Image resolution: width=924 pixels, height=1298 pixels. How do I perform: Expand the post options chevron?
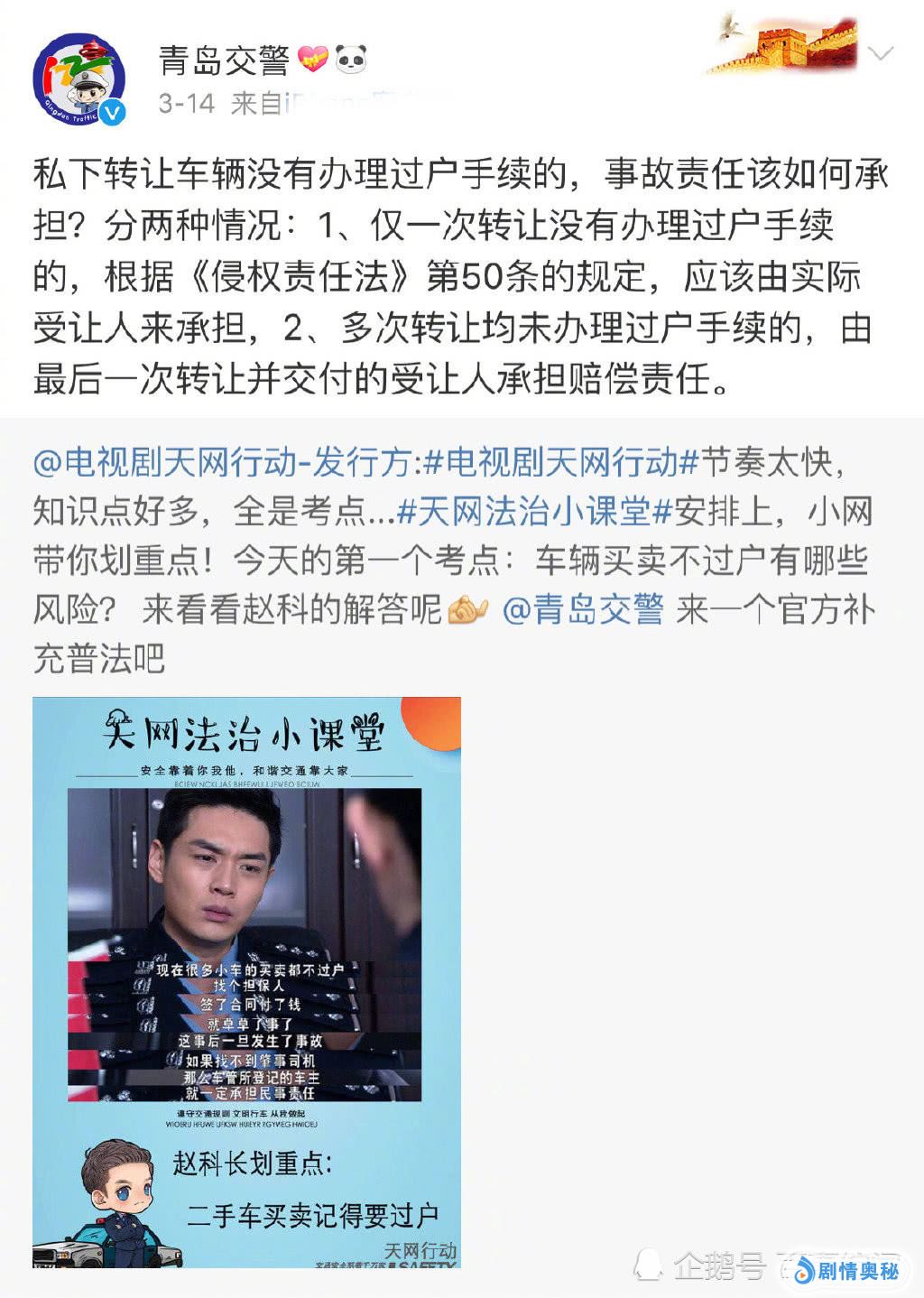[x=880, y=53]
